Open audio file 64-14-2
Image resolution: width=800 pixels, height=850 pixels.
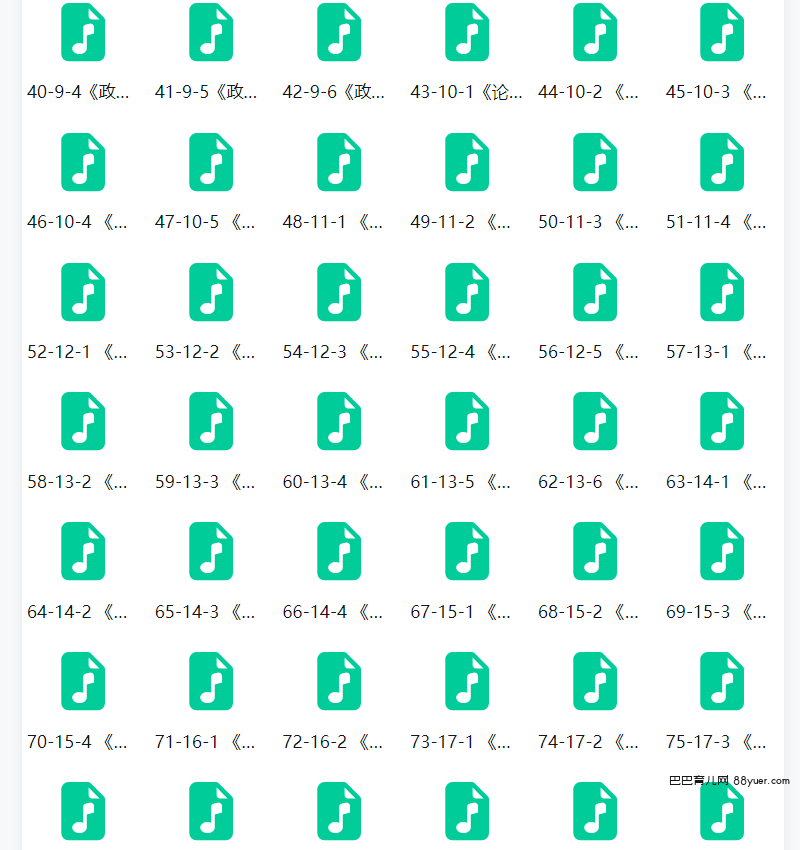pyautogui.click(x=83, y=551)
